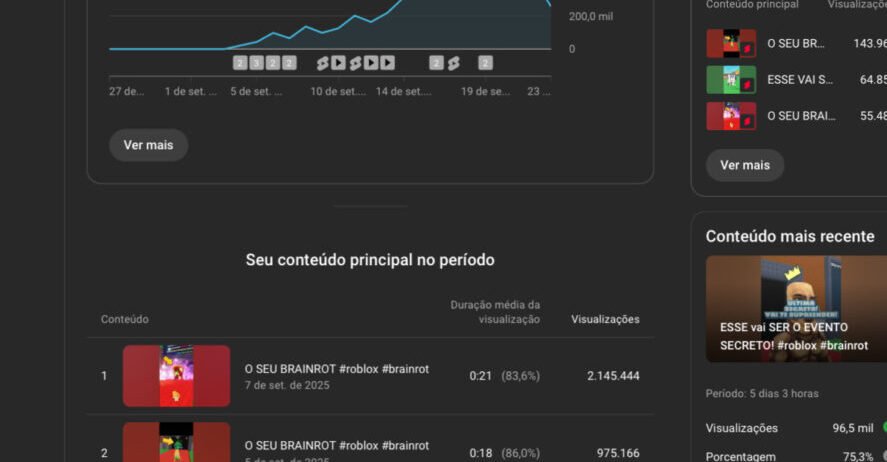Tap Ver mais under the top content side panel
The image size is (887, 462).
(x=744, y=165)
